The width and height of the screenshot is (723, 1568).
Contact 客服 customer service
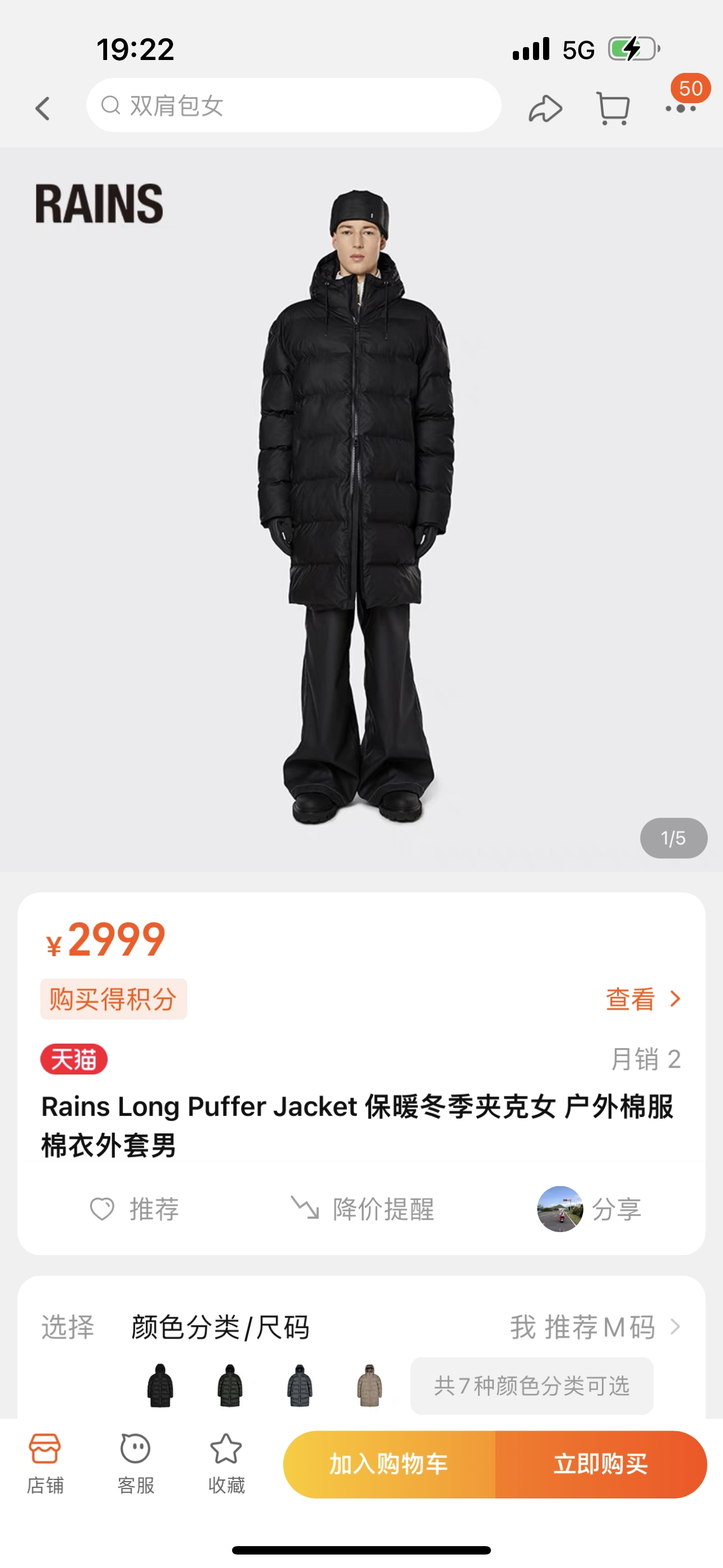coord(135,1463)
